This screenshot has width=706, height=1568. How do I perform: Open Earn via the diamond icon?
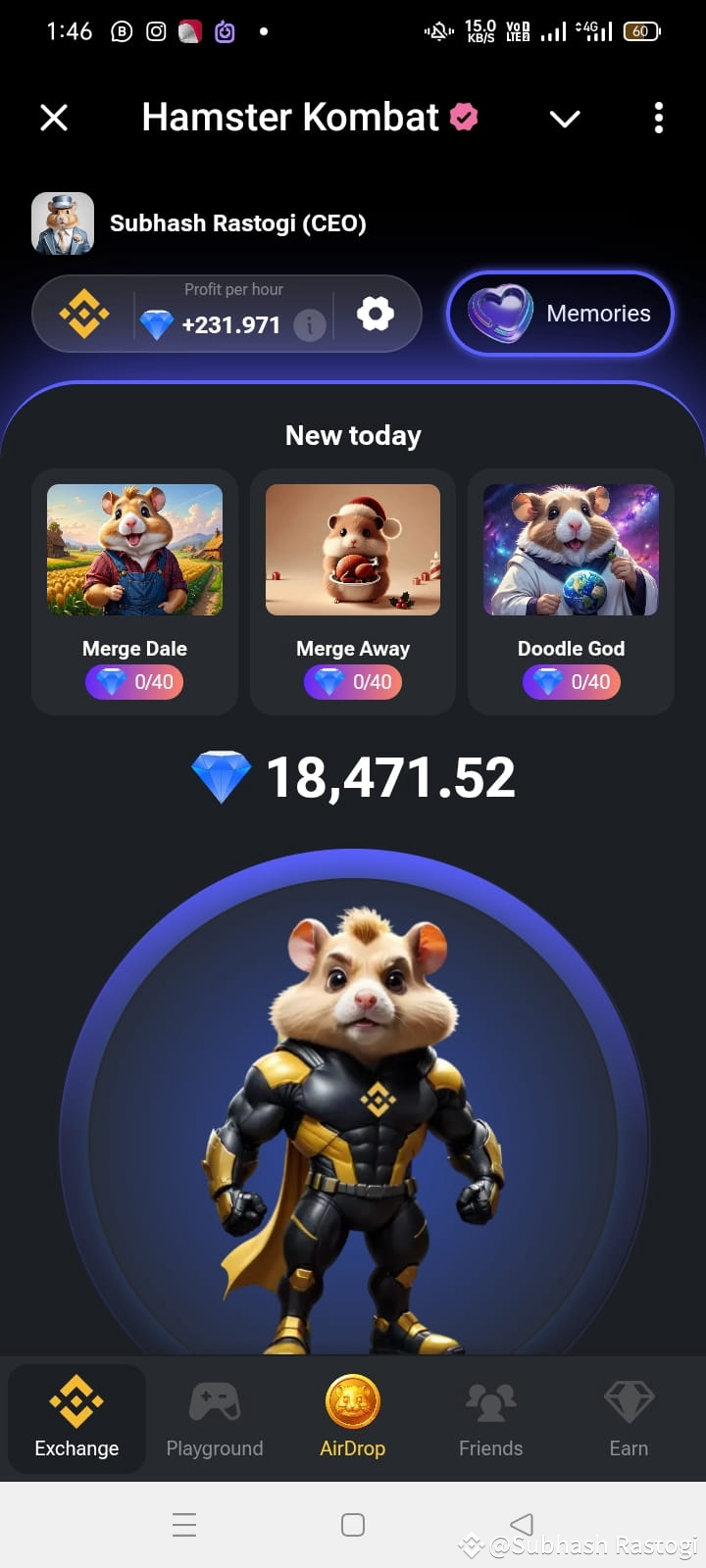click(629, 1401)
